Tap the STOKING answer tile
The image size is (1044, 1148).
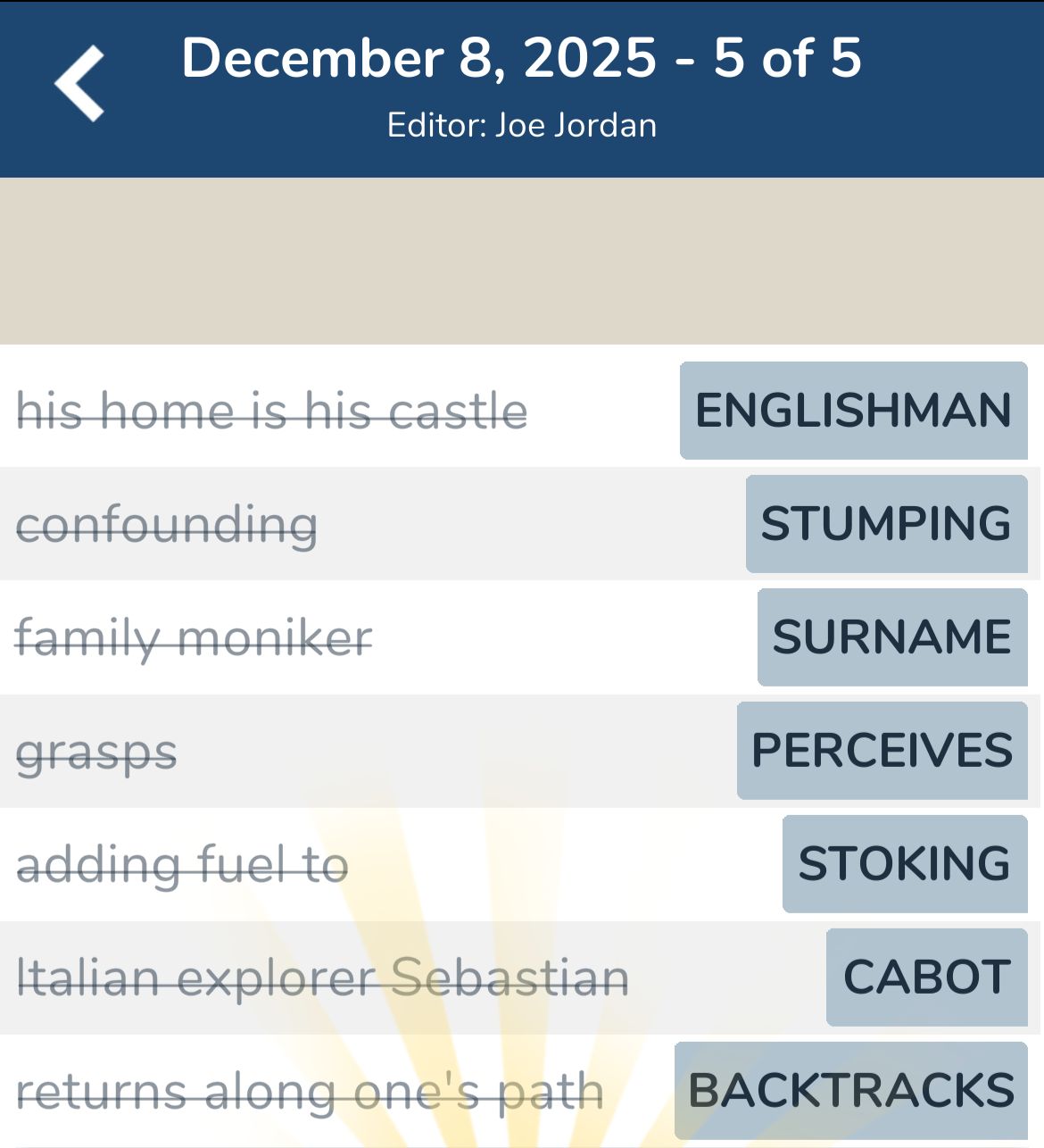904,862
